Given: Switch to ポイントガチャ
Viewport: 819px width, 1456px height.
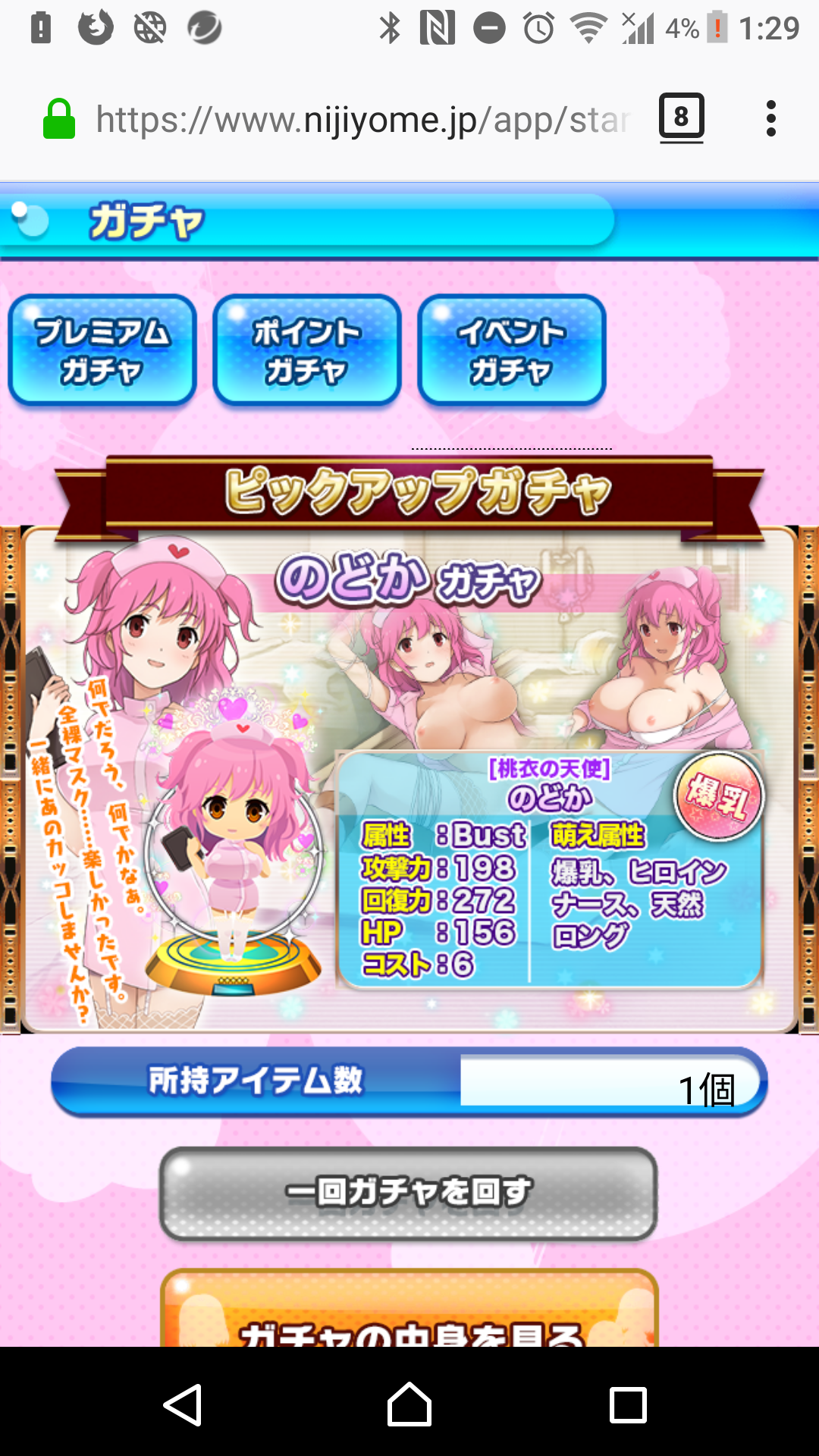Looking at the screenshot, I should [x=307, y=350].
